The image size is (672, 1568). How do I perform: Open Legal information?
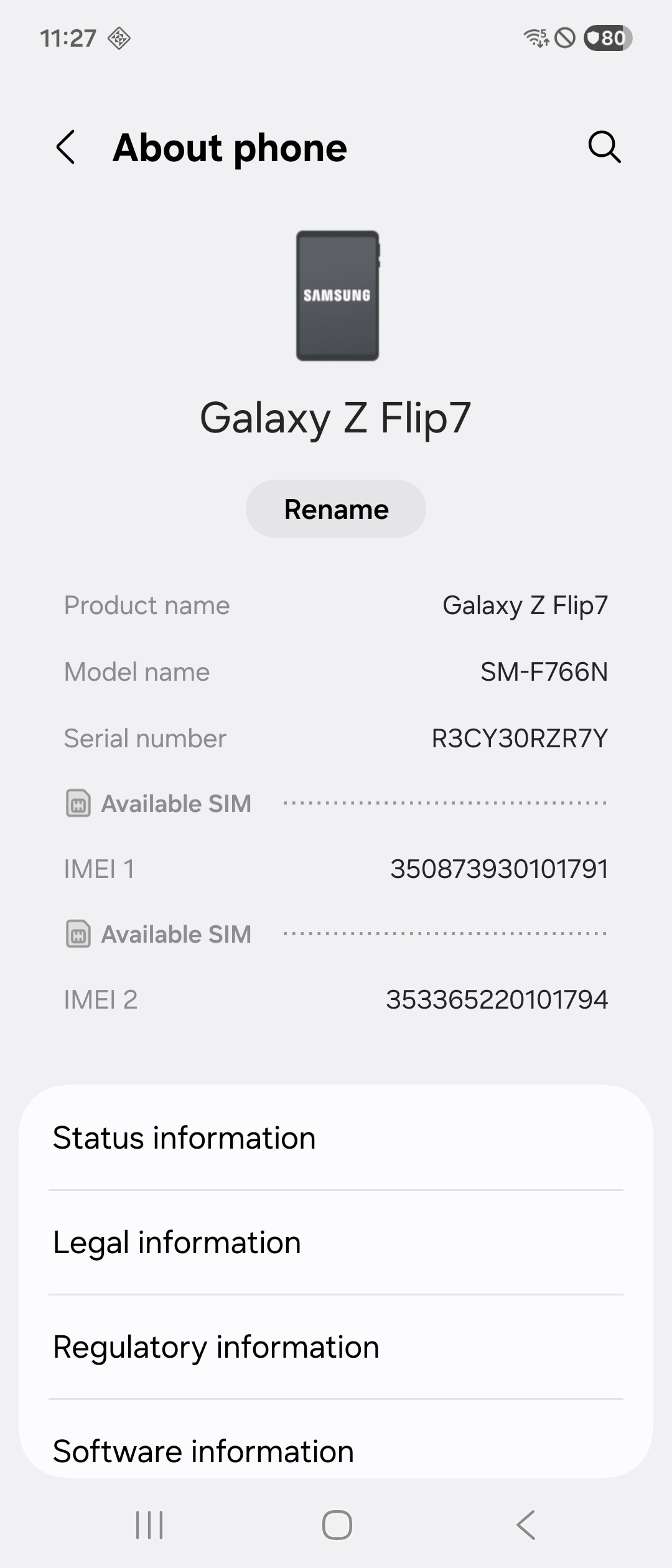coord(336,1243)
